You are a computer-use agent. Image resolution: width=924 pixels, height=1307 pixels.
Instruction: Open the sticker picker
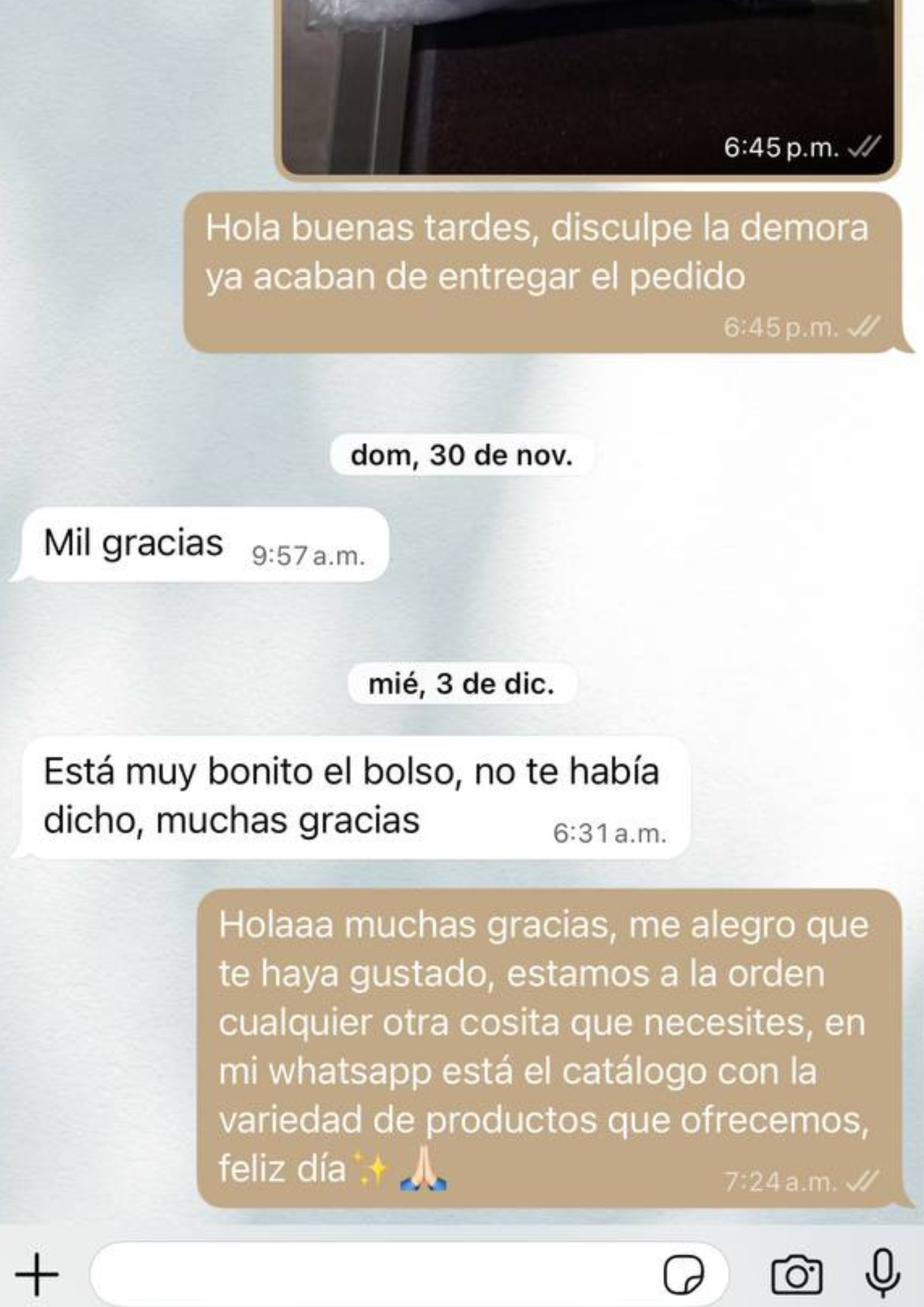point(683,1274)
